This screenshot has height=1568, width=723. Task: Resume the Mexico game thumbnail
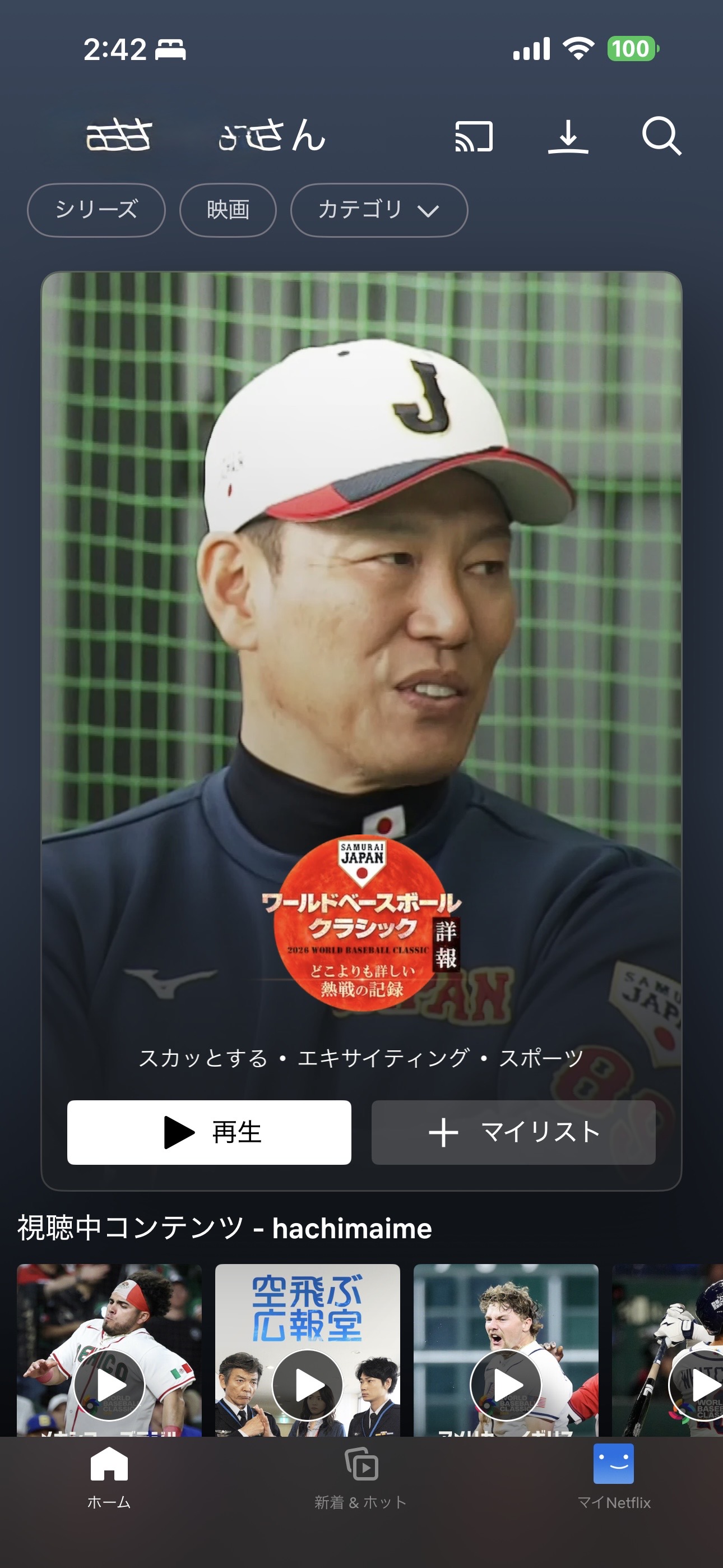pyautogui.click(x=109, y=1385)
